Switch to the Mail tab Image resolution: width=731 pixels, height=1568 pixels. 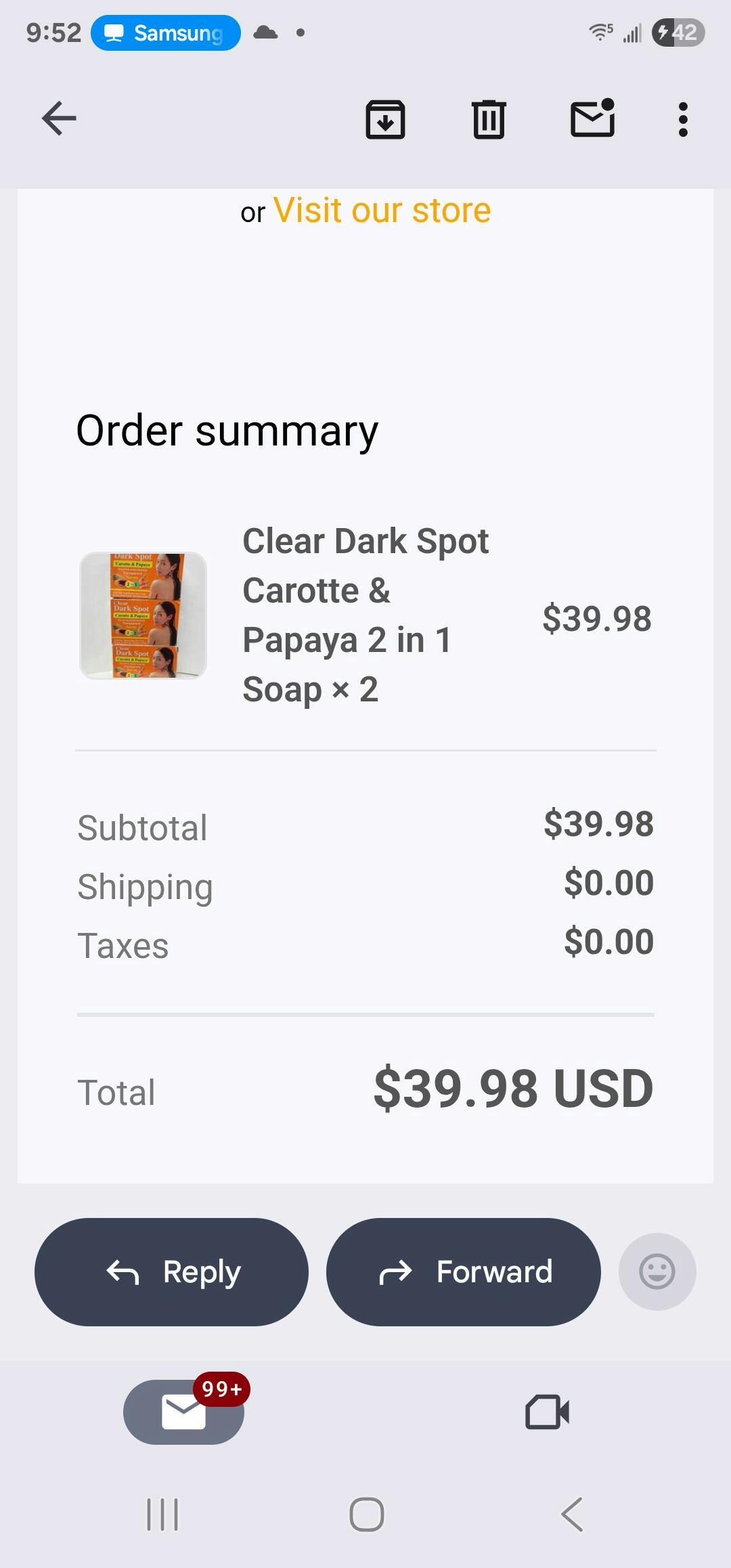click(x=183, y=1412)
